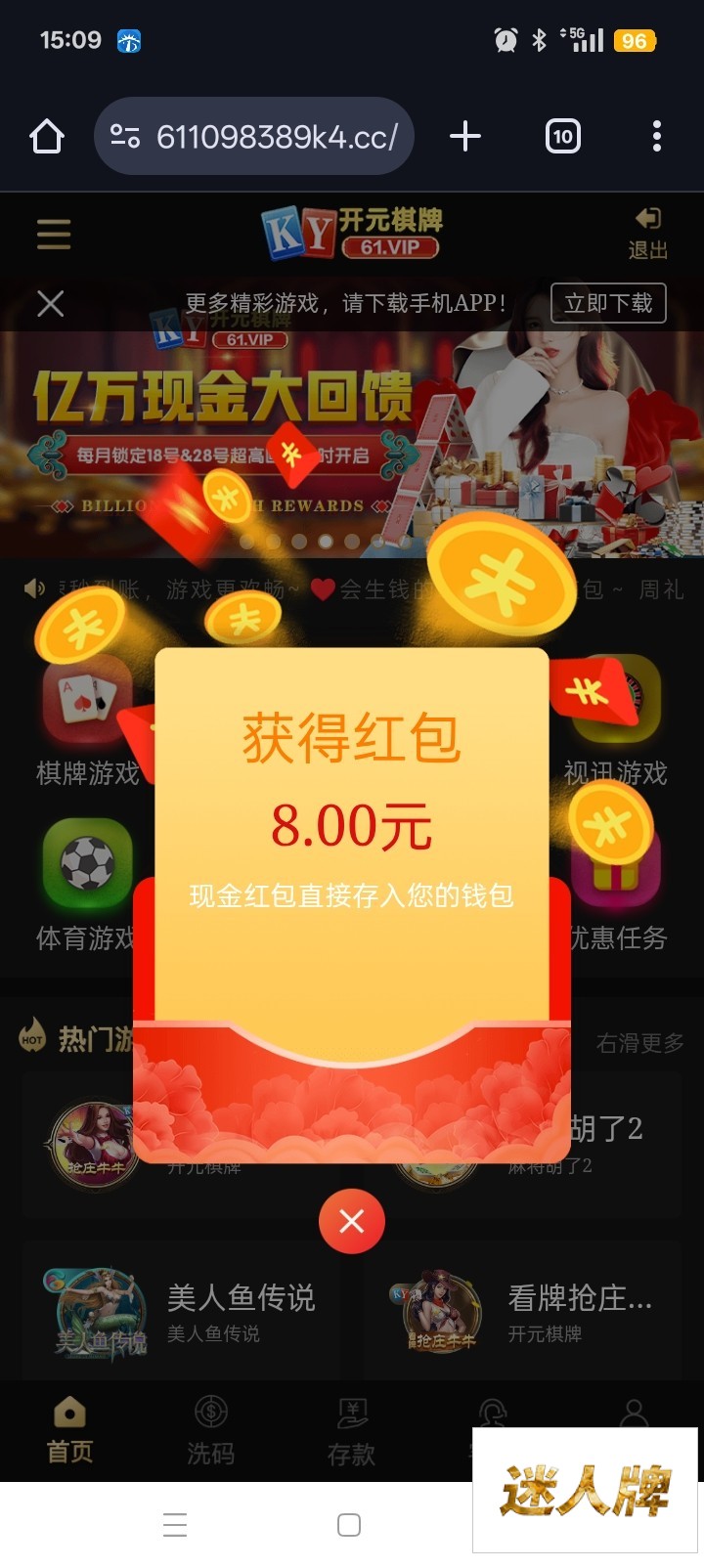Screen dimensions: 704x1568
Task: Open the 体育游戏 category
Action: 88,887
